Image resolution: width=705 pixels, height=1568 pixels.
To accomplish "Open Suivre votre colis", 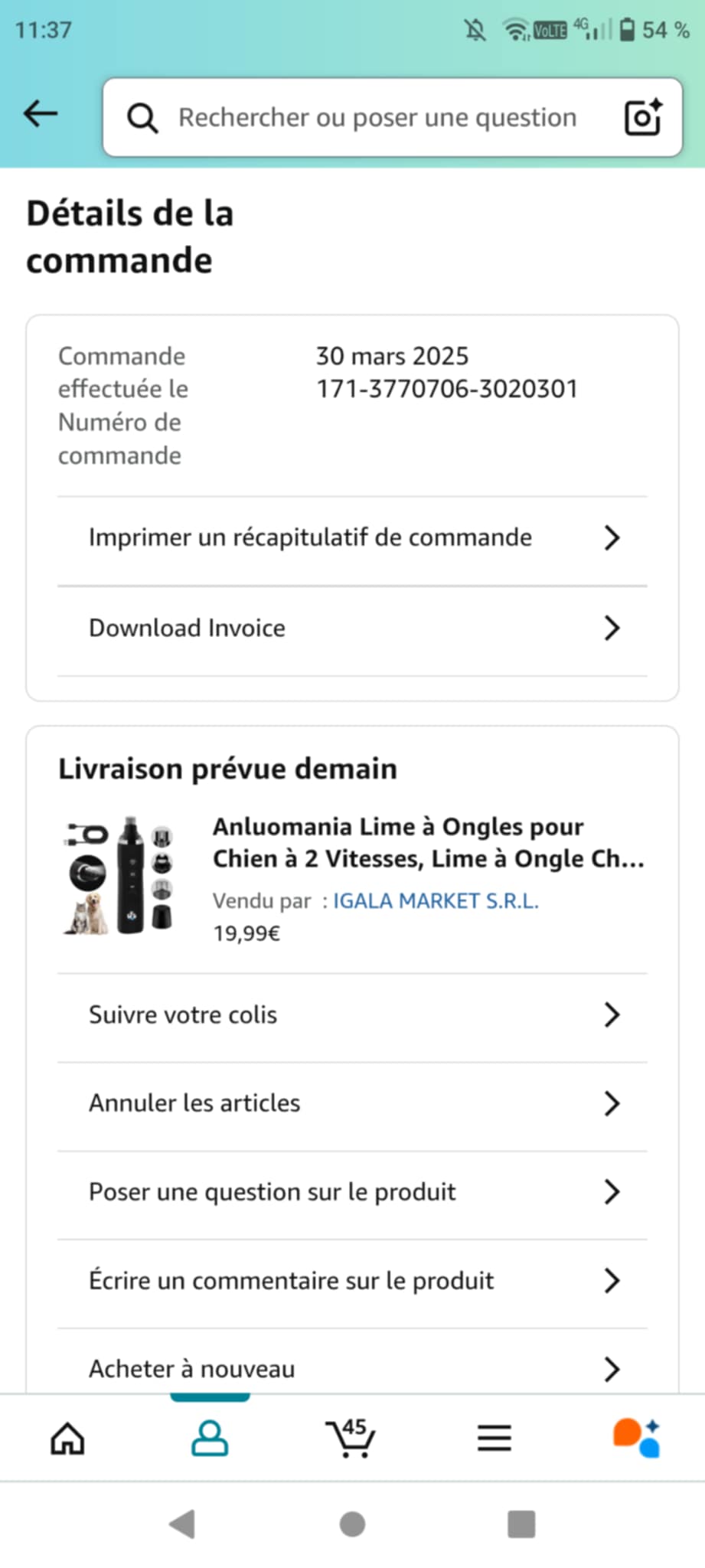I will (x=352, y=1014).
